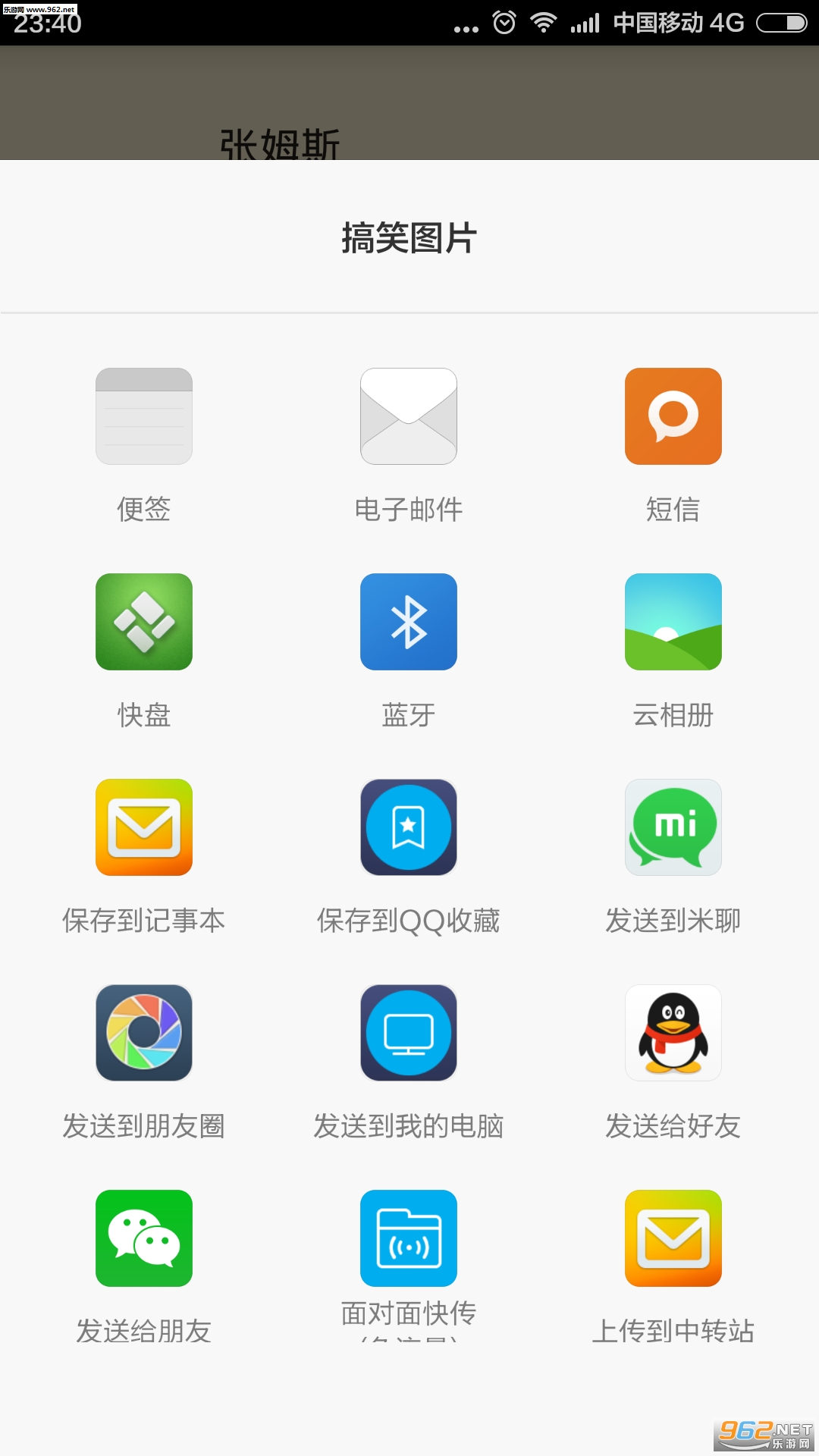Upload to 云相册
The width and height of the screenshot is (819, 1456).
click(x=673, y=622)
